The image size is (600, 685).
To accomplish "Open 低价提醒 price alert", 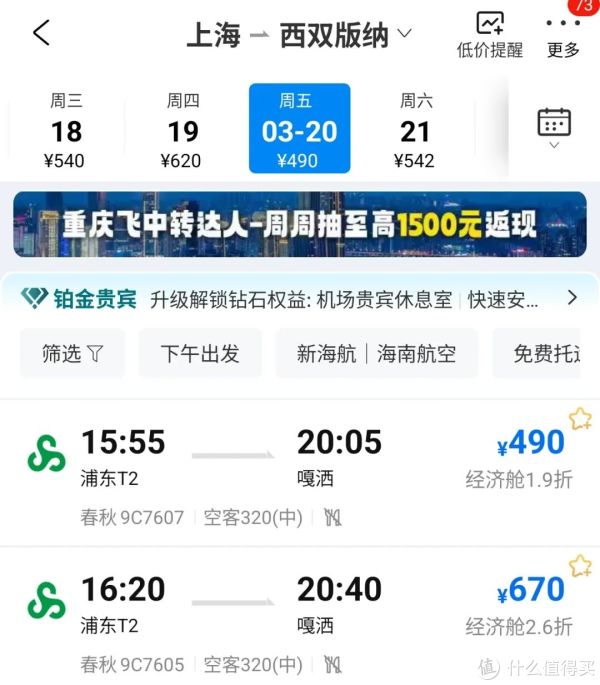I will click(489, 35).
